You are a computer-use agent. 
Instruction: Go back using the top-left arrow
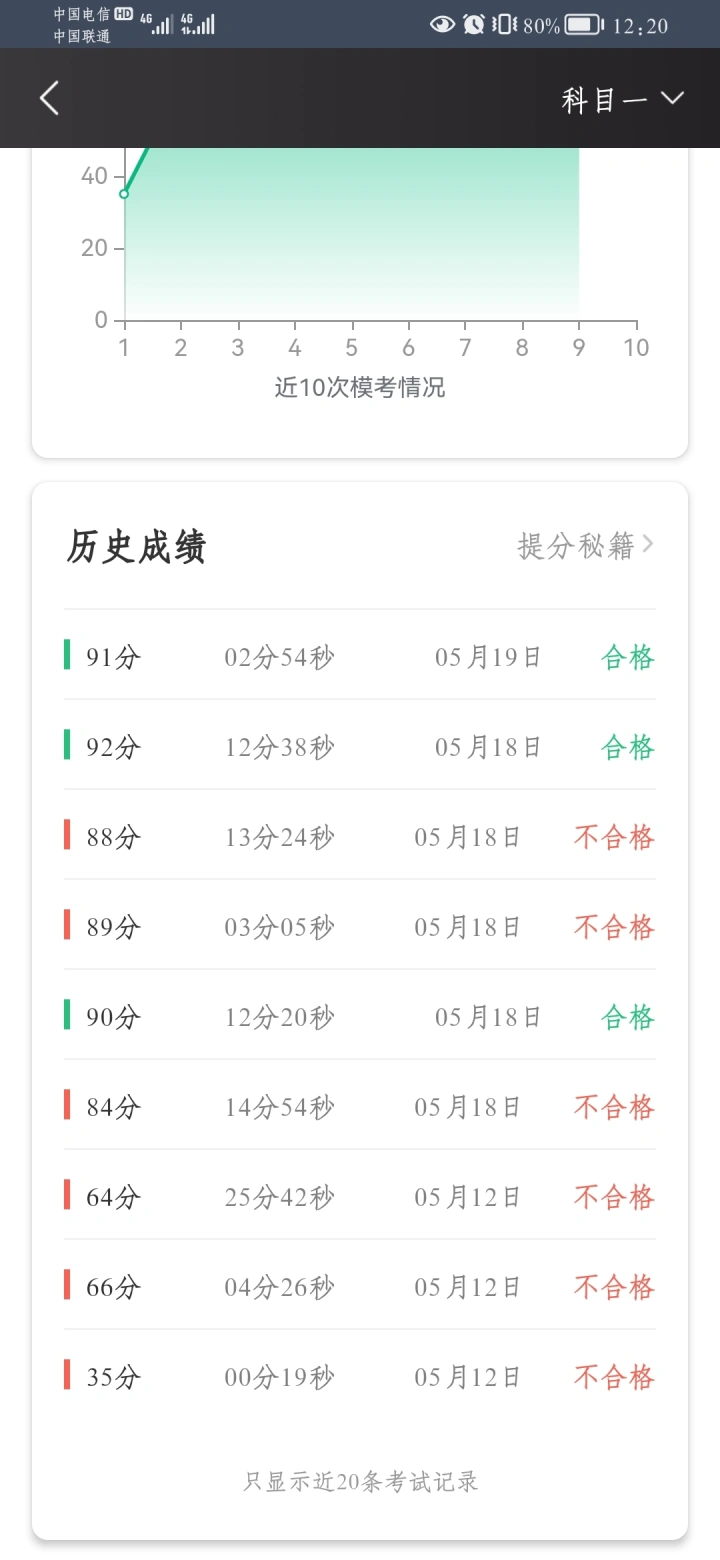pyautogui.click(x=49, y=98)
